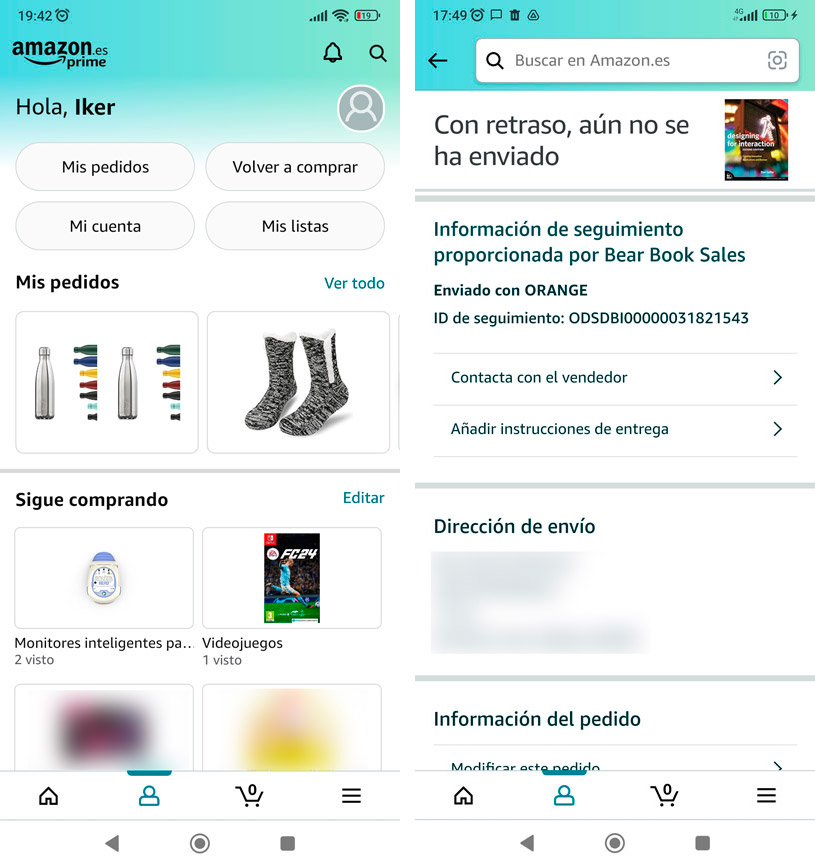Viewport: 815px width, 867px height.
Task: Click Editar next to Sigue comprando
Action: [363, 497]
